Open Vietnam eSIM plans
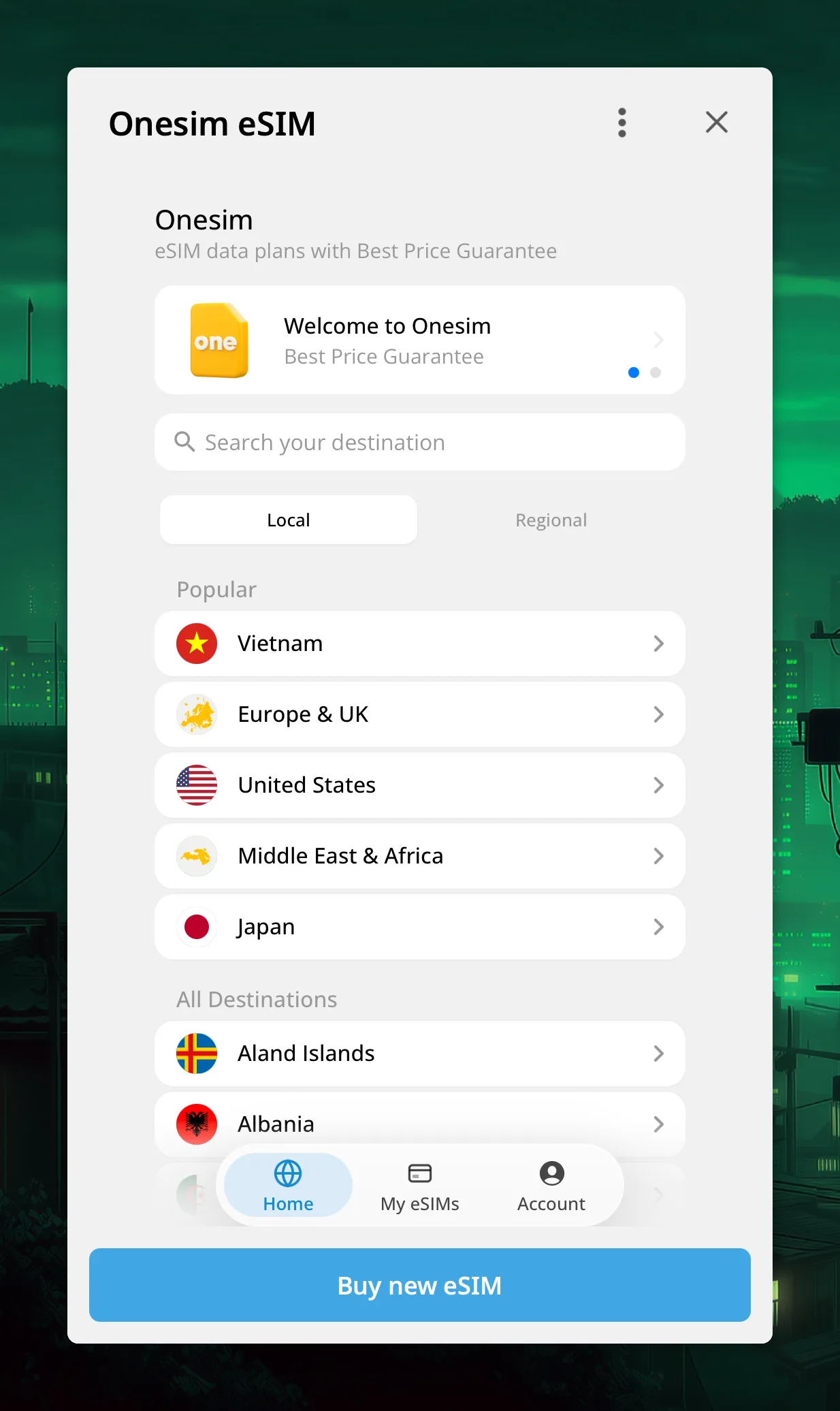This screenshot has height=1411, width=840. click(419, 644)
